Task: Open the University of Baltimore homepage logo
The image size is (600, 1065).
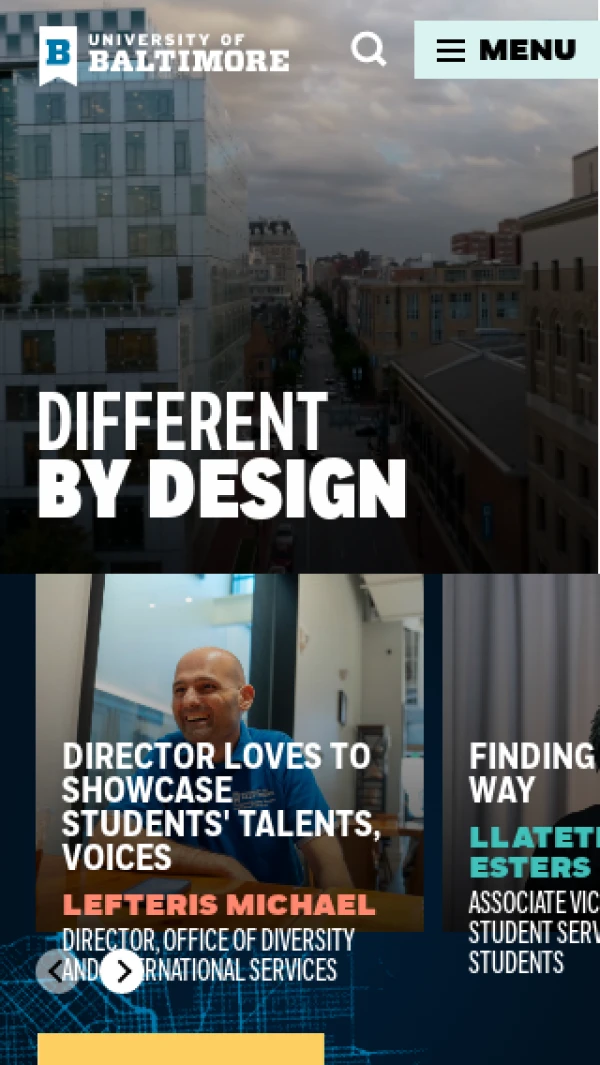Action: coord(164,54)
